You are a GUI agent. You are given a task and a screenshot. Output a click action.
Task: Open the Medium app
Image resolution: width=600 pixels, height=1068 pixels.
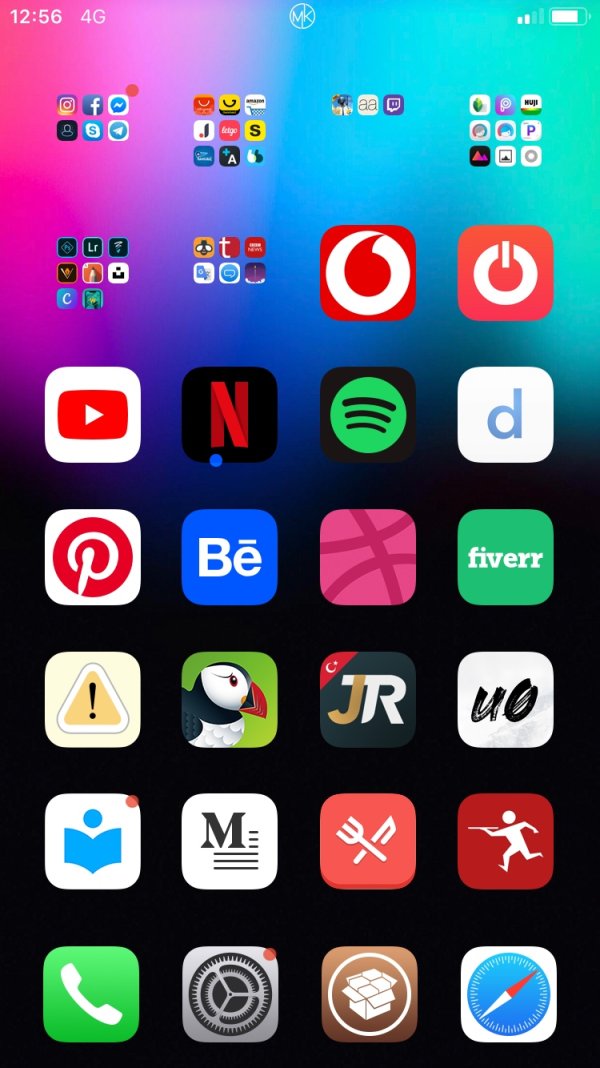[x=230, y=841]
